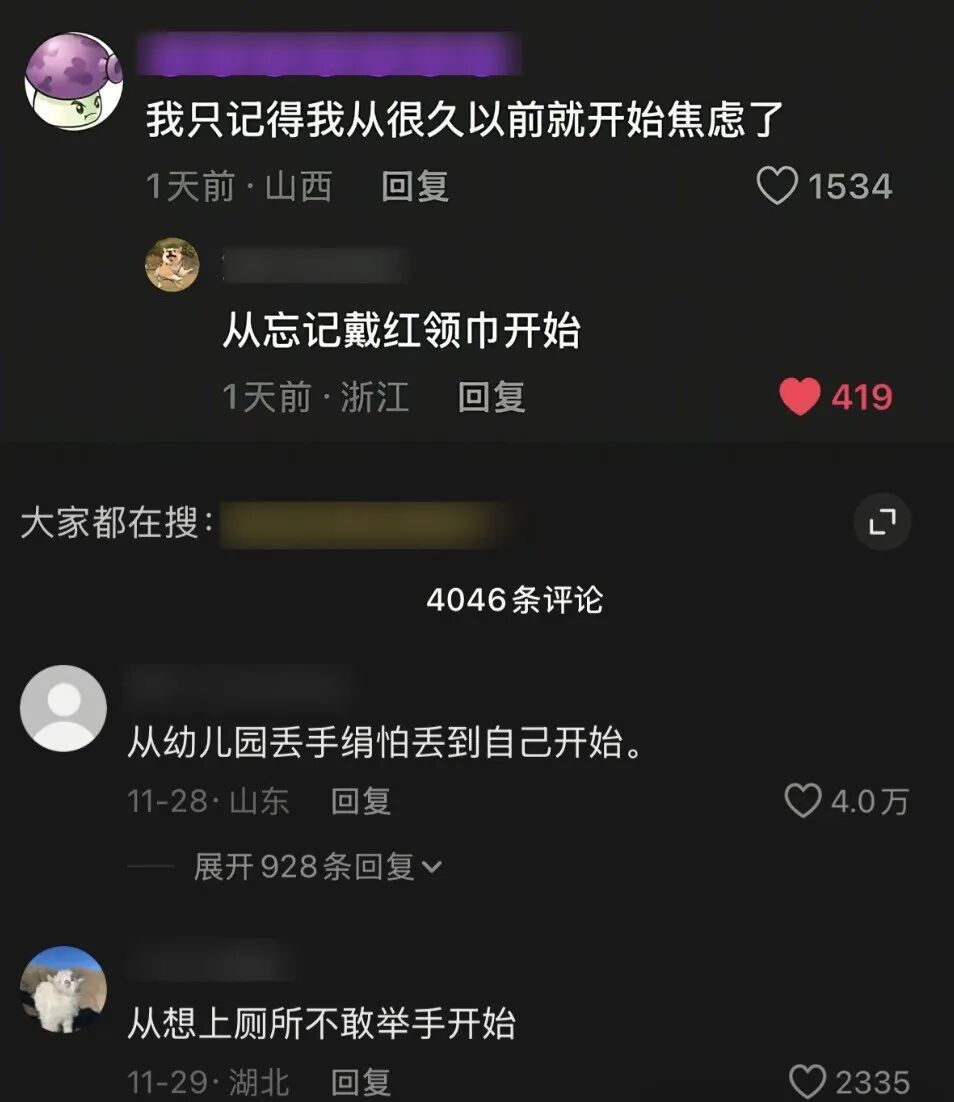Like the 想上厕所不敢举手 comment

coord(808,1082)
